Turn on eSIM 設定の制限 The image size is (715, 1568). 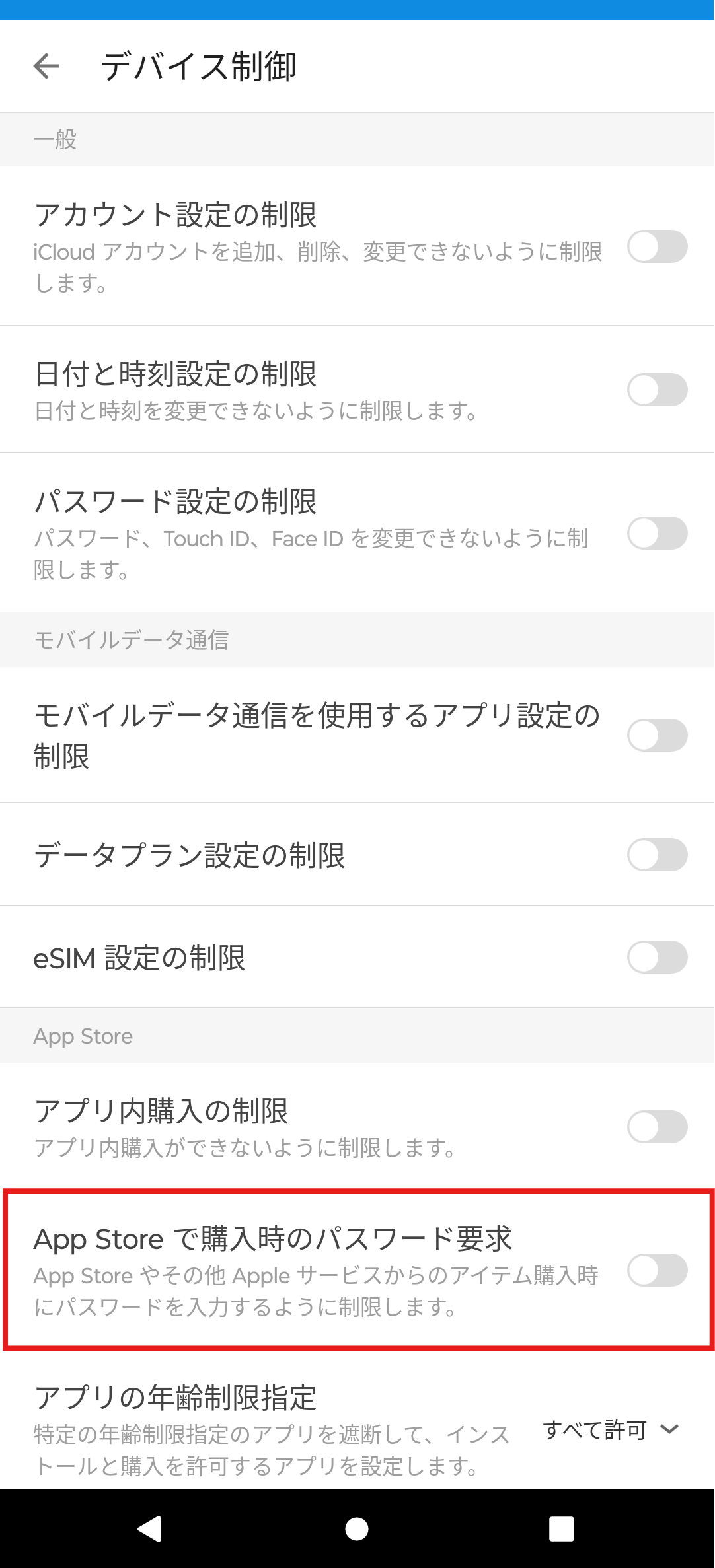coord(658,957)
